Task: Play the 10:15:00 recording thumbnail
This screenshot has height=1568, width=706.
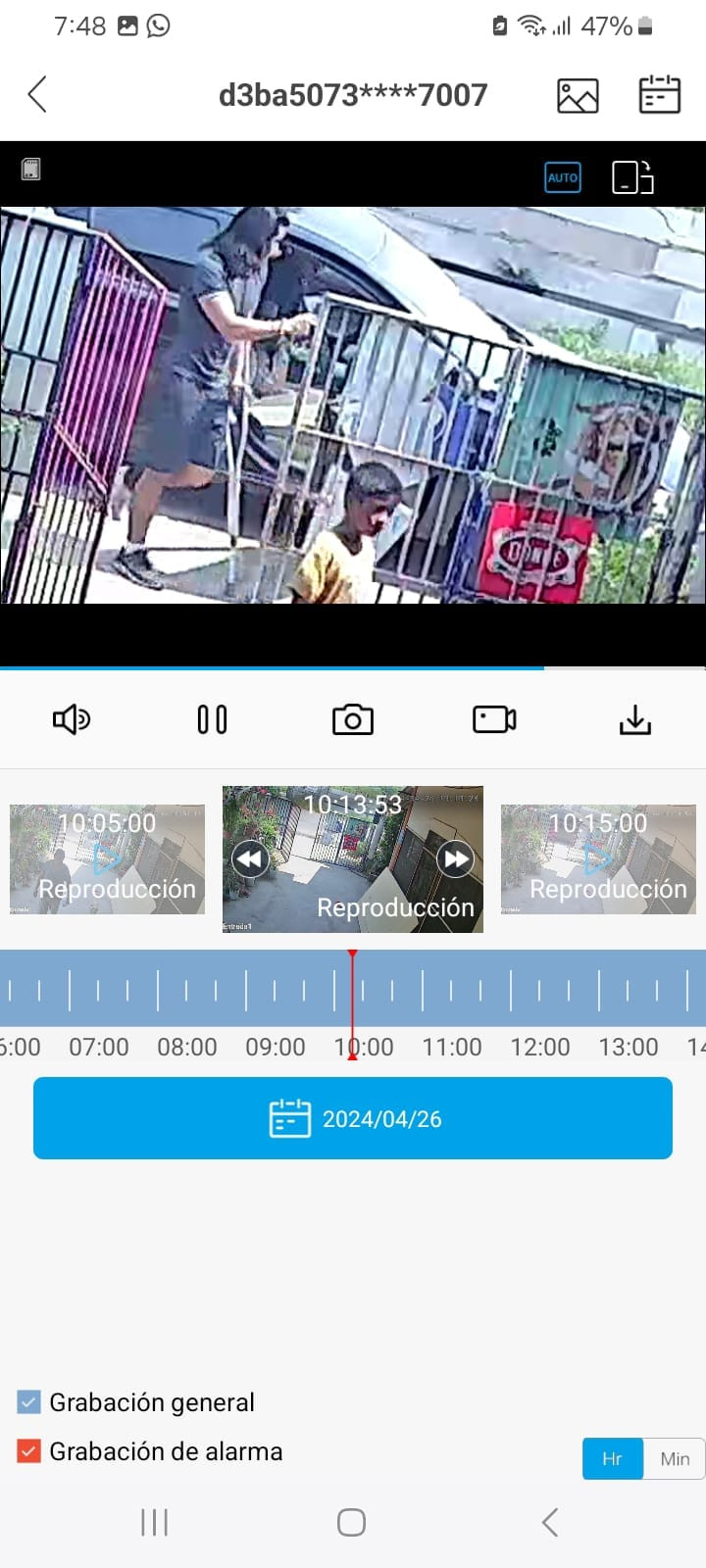Action: pyautogui.click(x=598, y=859)
